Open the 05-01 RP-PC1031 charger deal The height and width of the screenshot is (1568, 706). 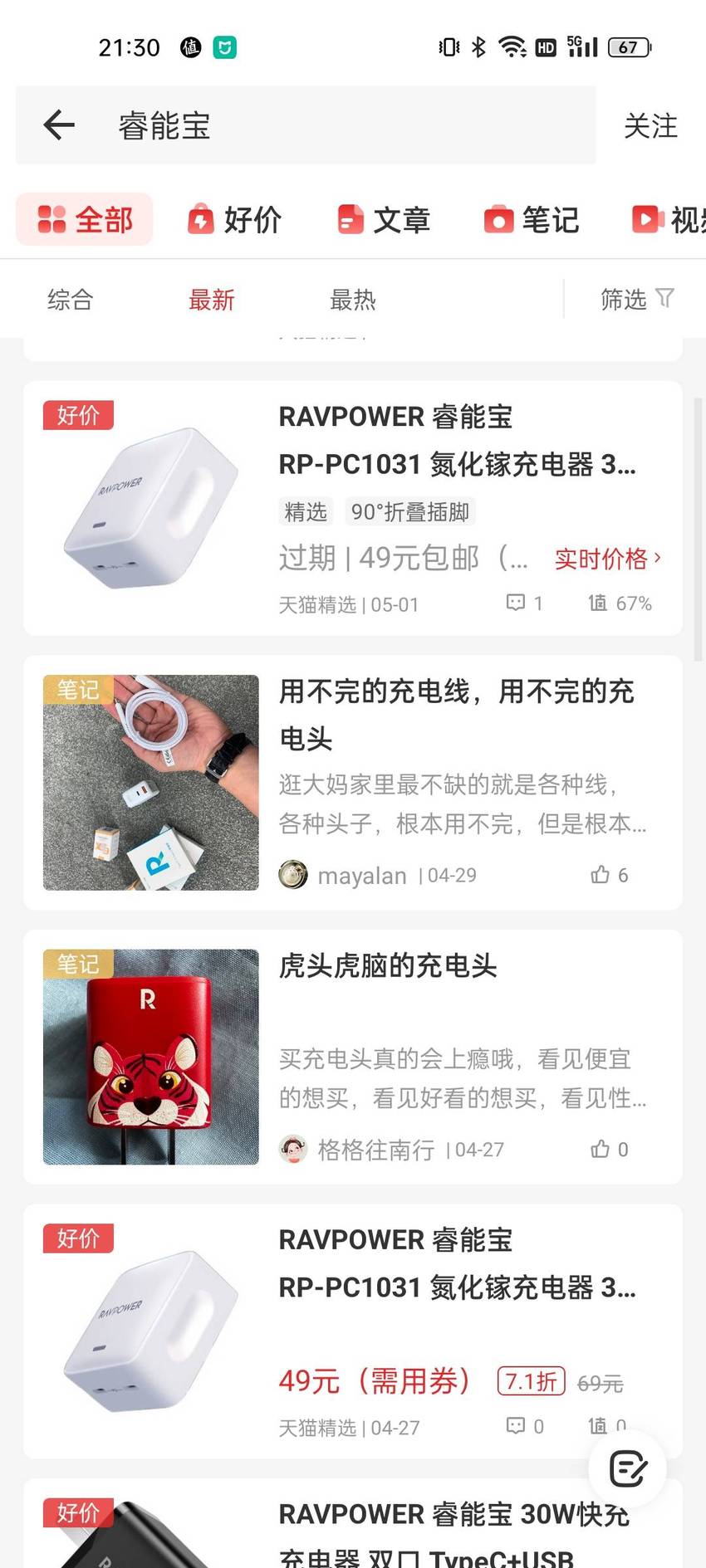pos(353,508)
